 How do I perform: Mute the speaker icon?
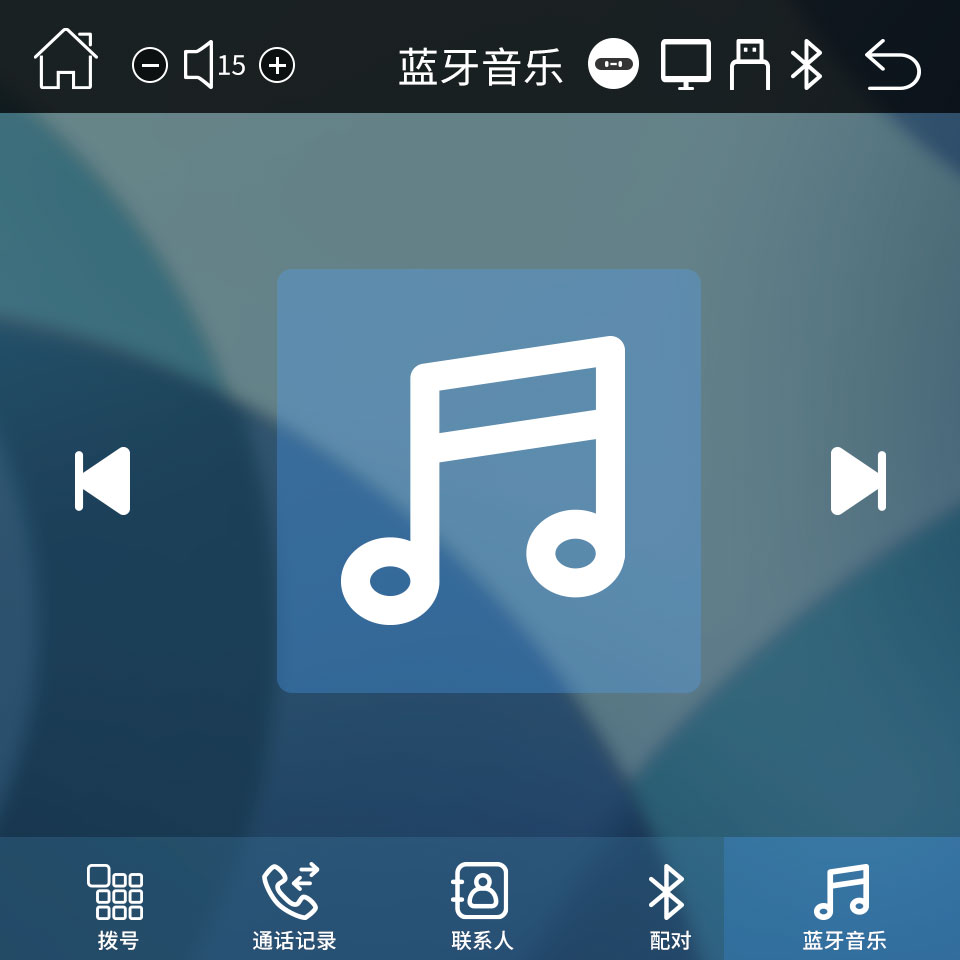pos(199,65)
